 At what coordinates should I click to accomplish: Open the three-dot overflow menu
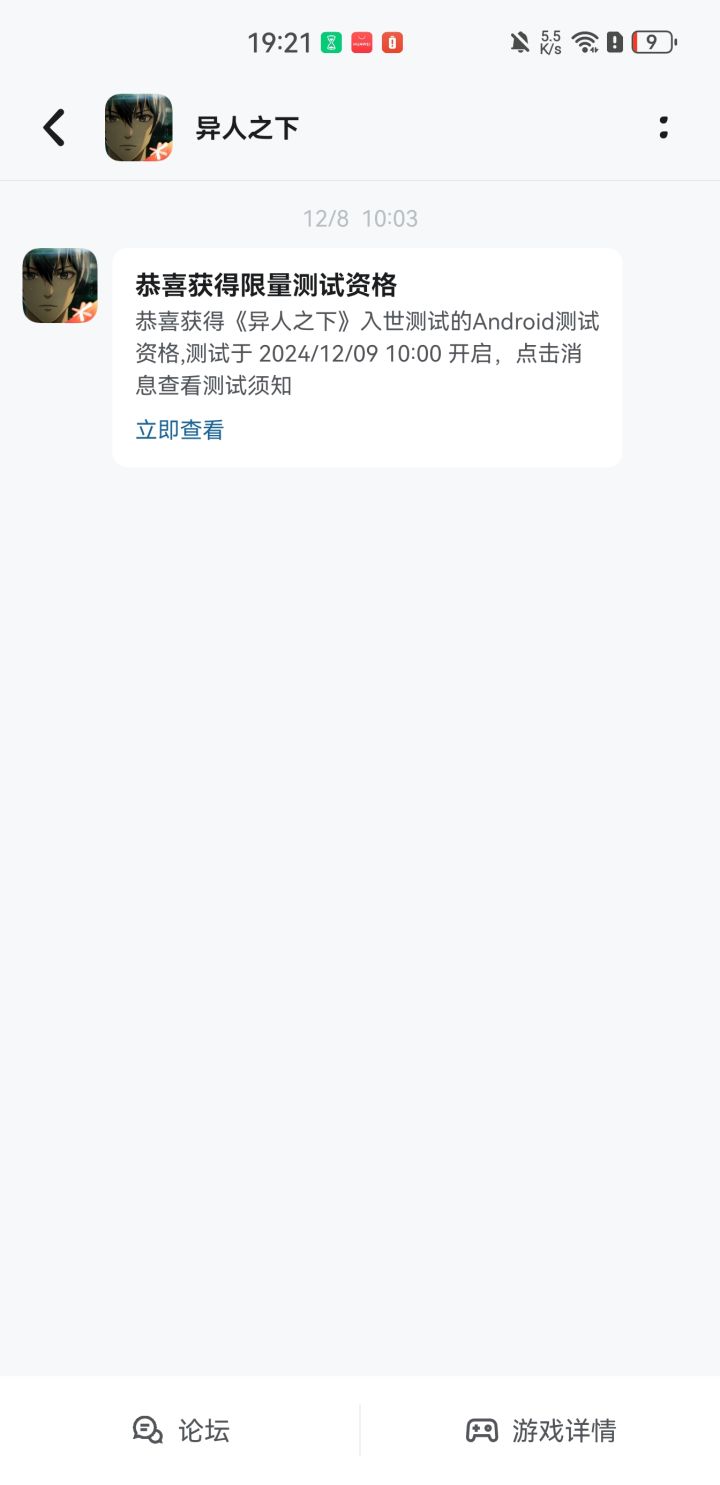click(x=663, y=128)
